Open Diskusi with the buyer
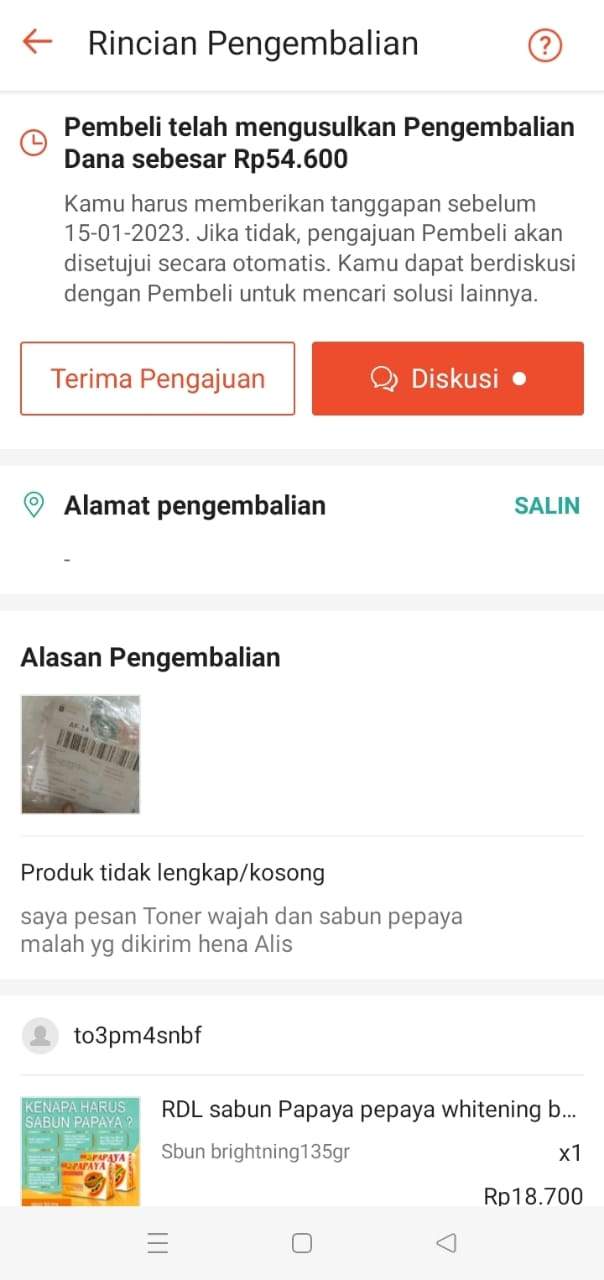This screenshot has width=604, height=1280. coord(448,379)
